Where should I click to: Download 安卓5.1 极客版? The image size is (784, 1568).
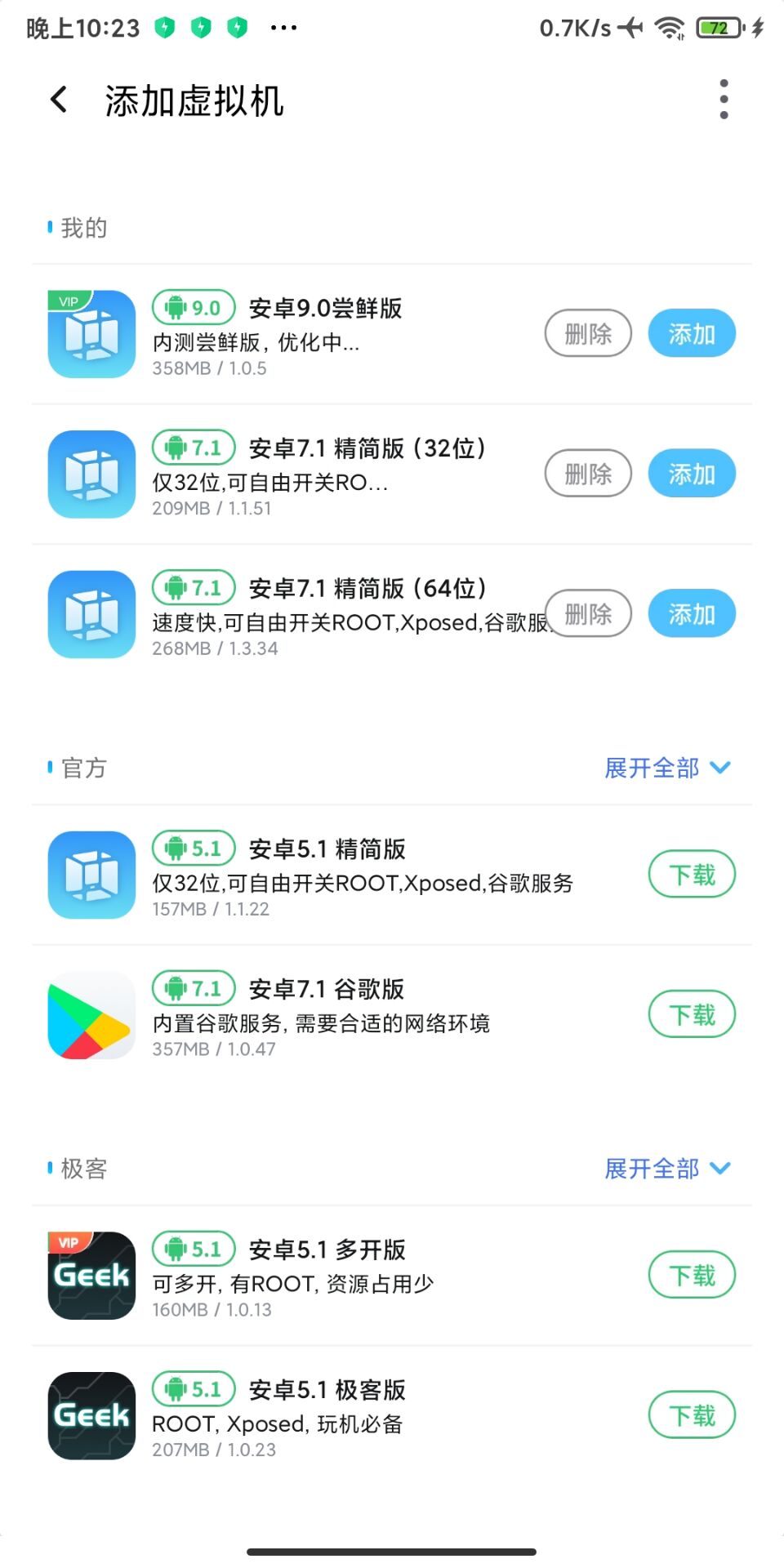692,1415
